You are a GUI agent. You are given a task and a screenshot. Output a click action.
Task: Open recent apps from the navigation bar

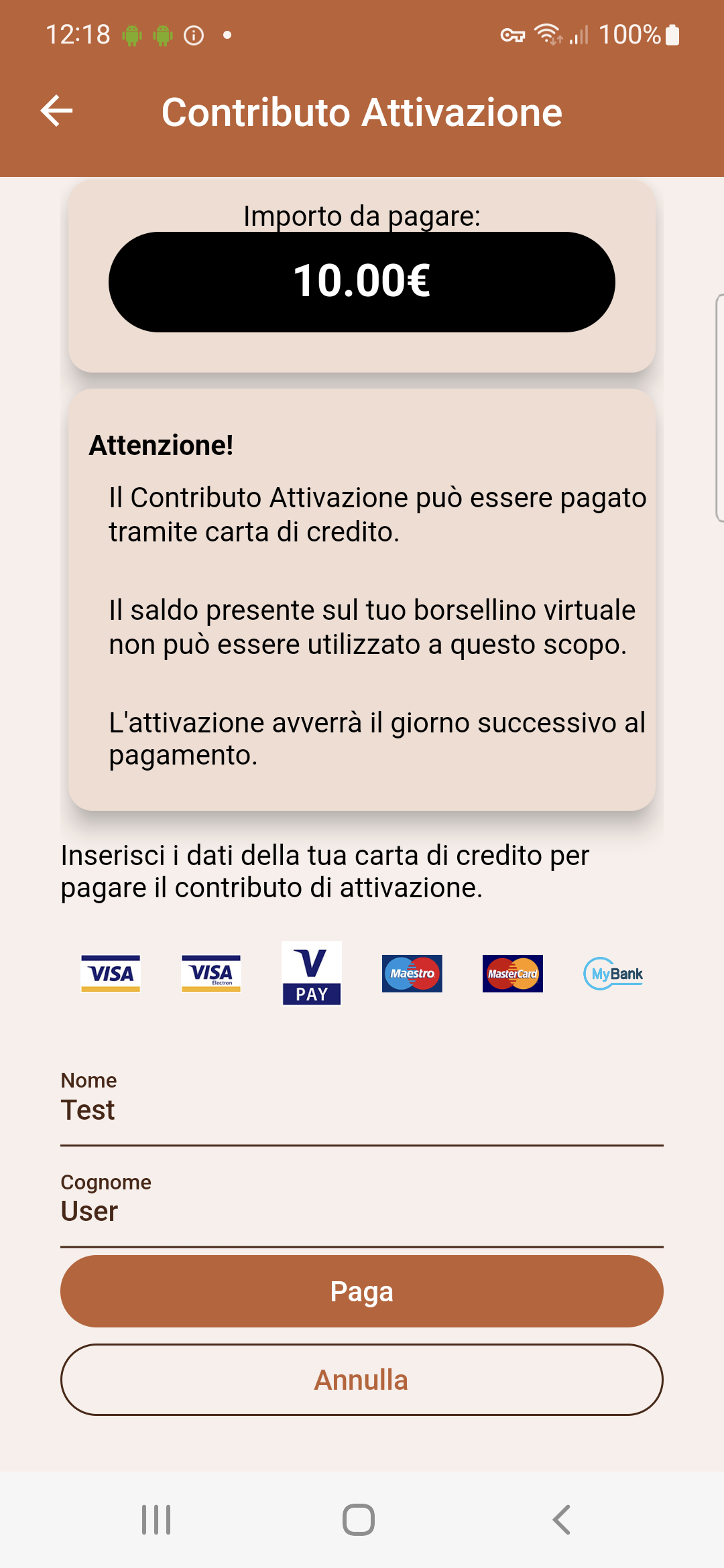[x=156, y=1520]
